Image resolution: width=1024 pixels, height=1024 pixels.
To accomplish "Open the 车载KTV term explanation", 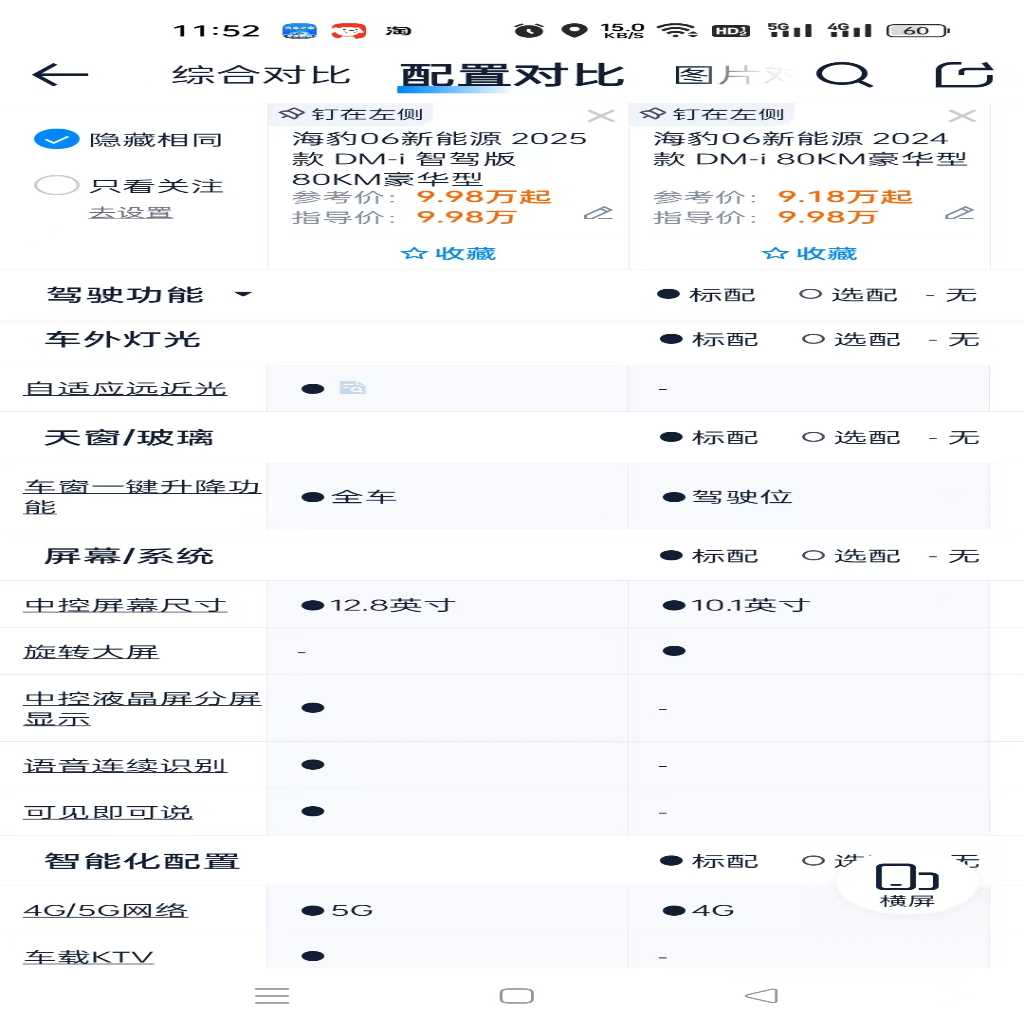I will pyautogui.click(x=89, y=957).
